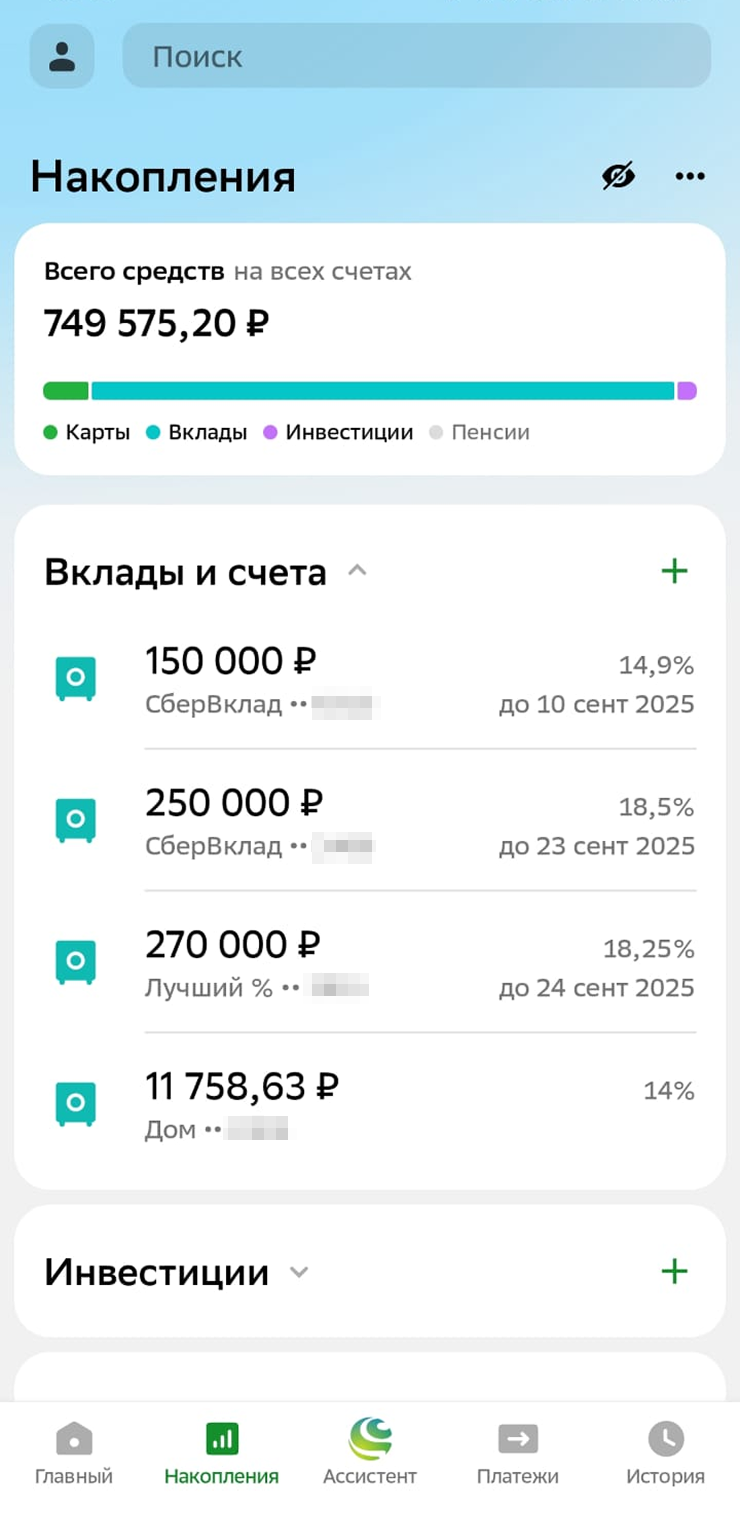740x1521 pixels.
Task: Open the 150 000 ₽ СберВклад deposit
Action: (370, 680)
